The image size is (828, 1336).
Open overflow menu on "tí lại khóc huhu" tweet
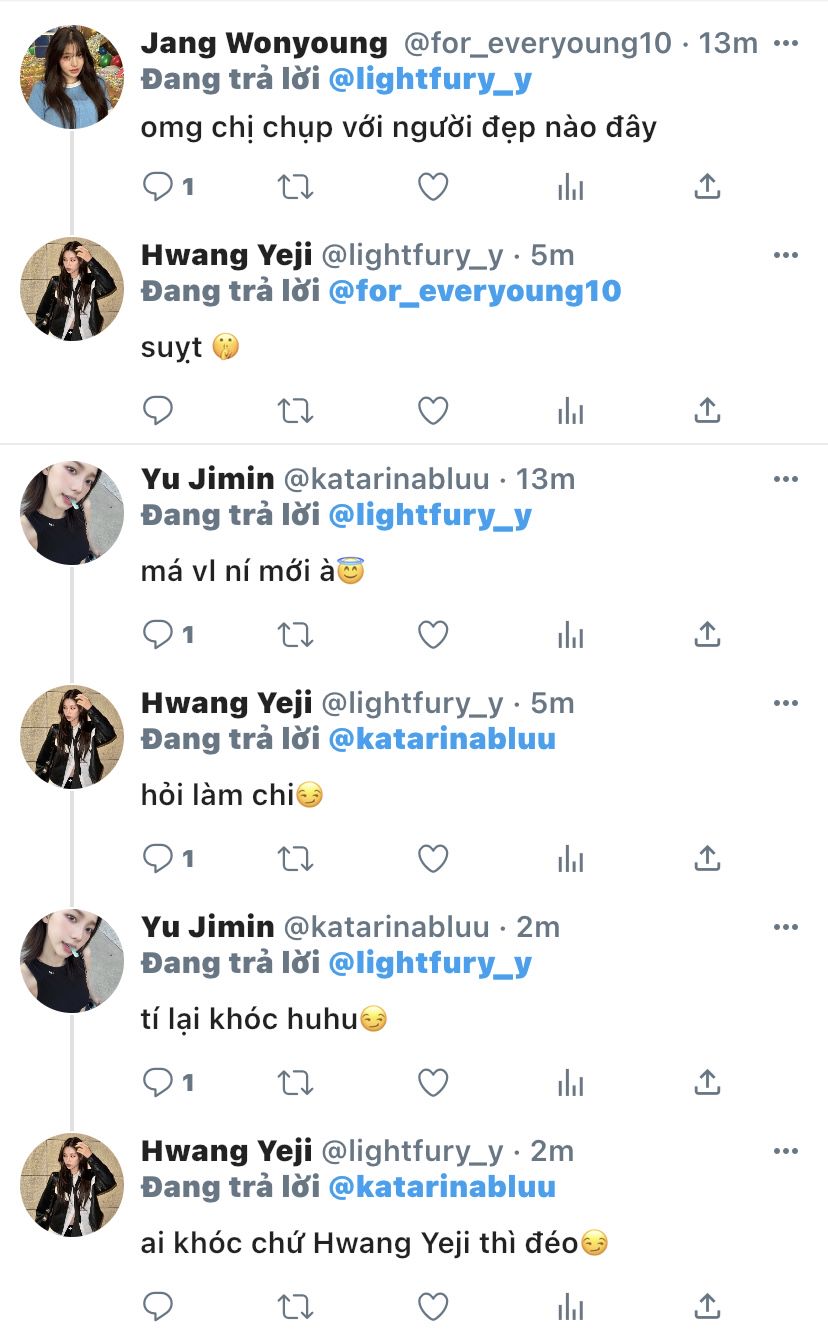[x=786, y=927]
